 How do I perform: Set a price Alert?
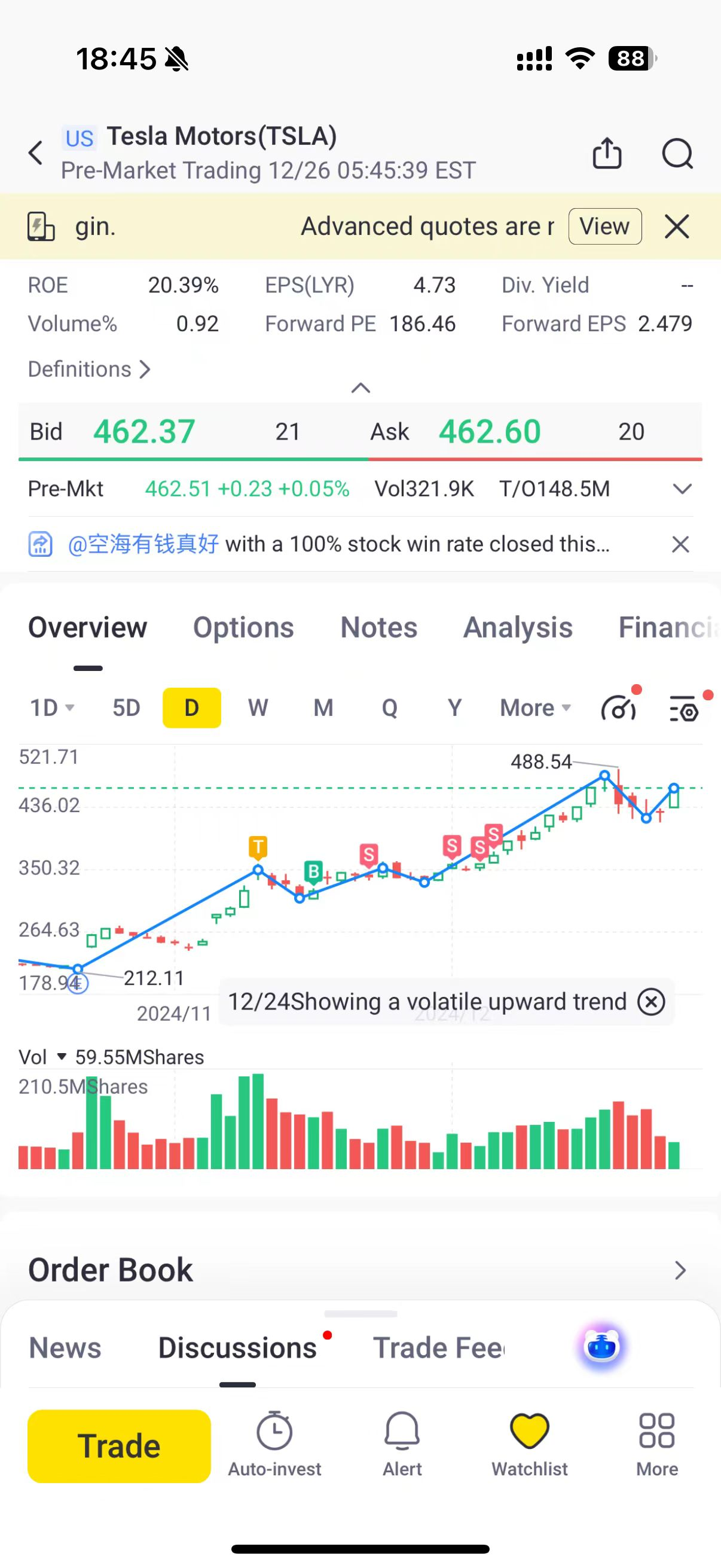click(x=402, y=1444)
